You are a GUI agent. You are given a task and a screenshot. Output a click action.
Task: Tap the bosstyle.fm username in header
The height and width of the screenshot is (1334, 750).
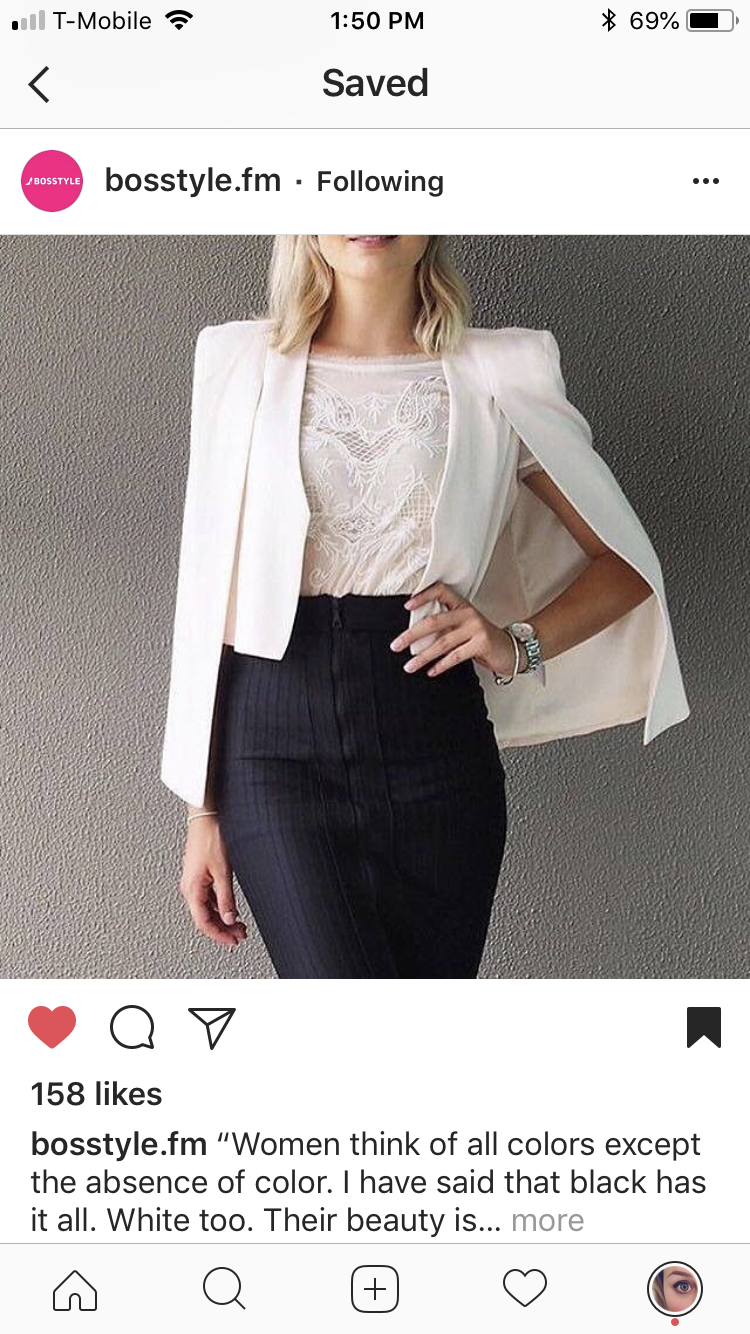click(x=192, y=181)
